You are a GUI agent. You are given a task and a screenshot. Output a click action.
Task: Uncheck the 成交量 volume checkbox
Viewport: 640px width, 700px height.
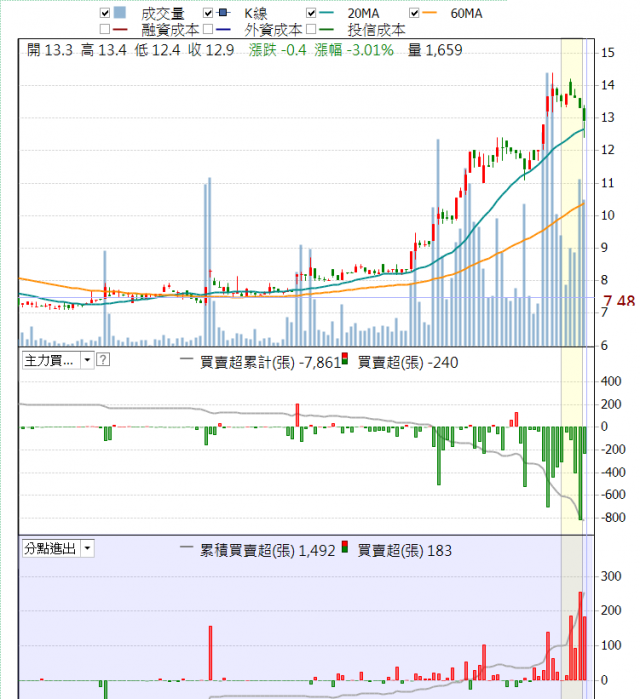pos(106,13)
